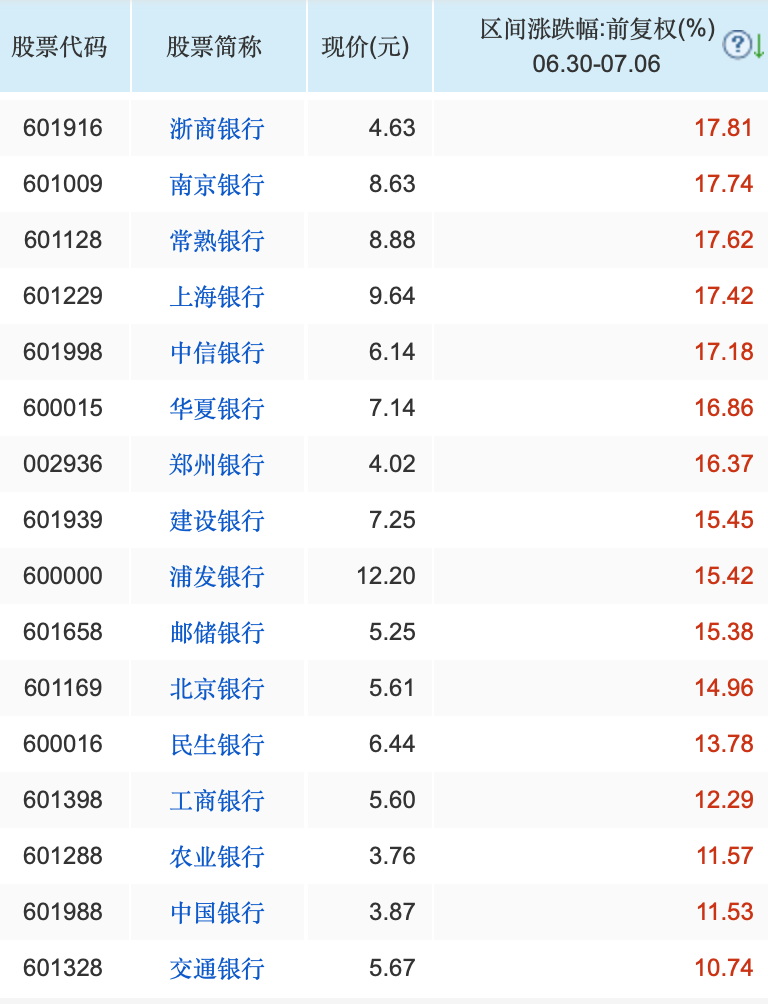The image size is (768, 1004).
Task: Open 中信银行 stock page
Action: [217, 352]
